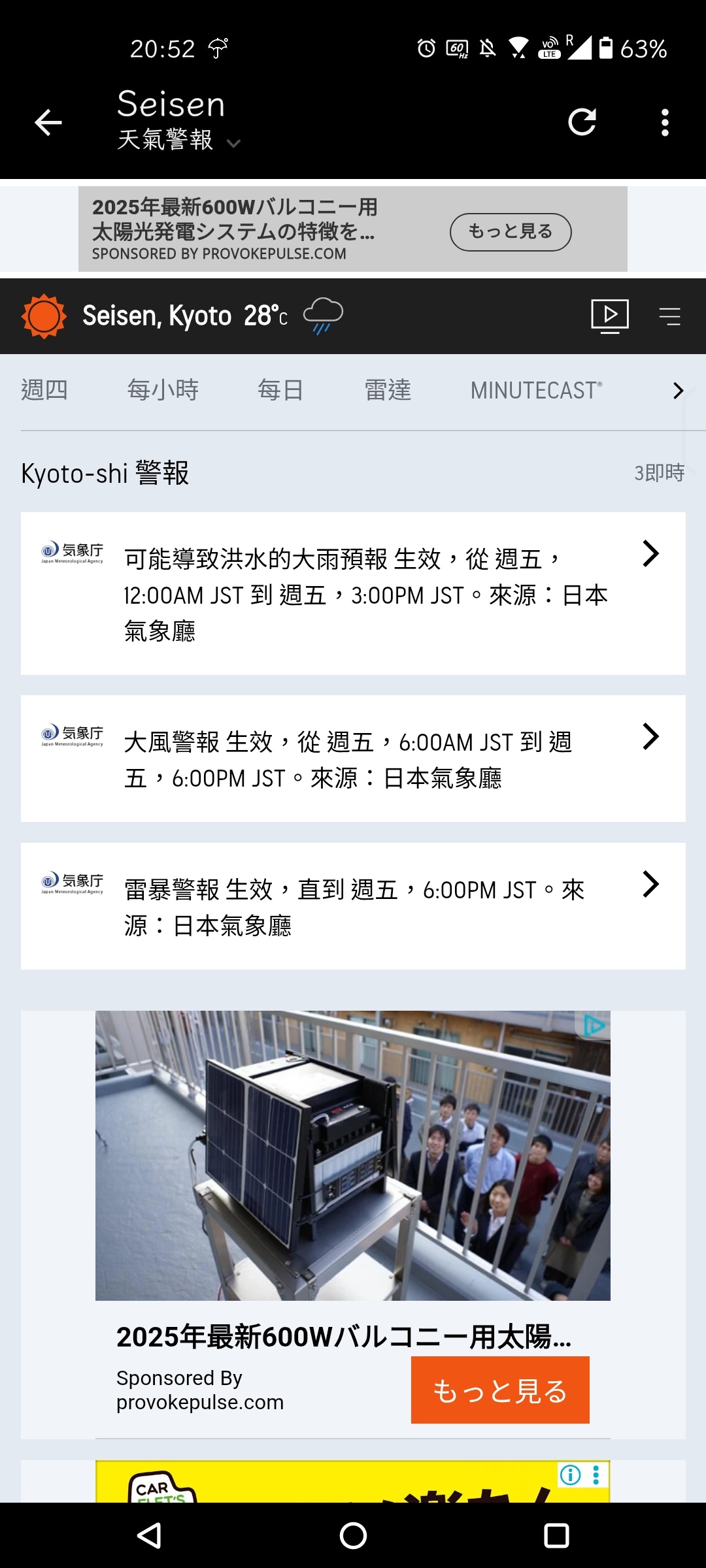Tap the orange もっと見る ad button
The height and width of the screenshot is (1568, 706).
coord(500,1390)
